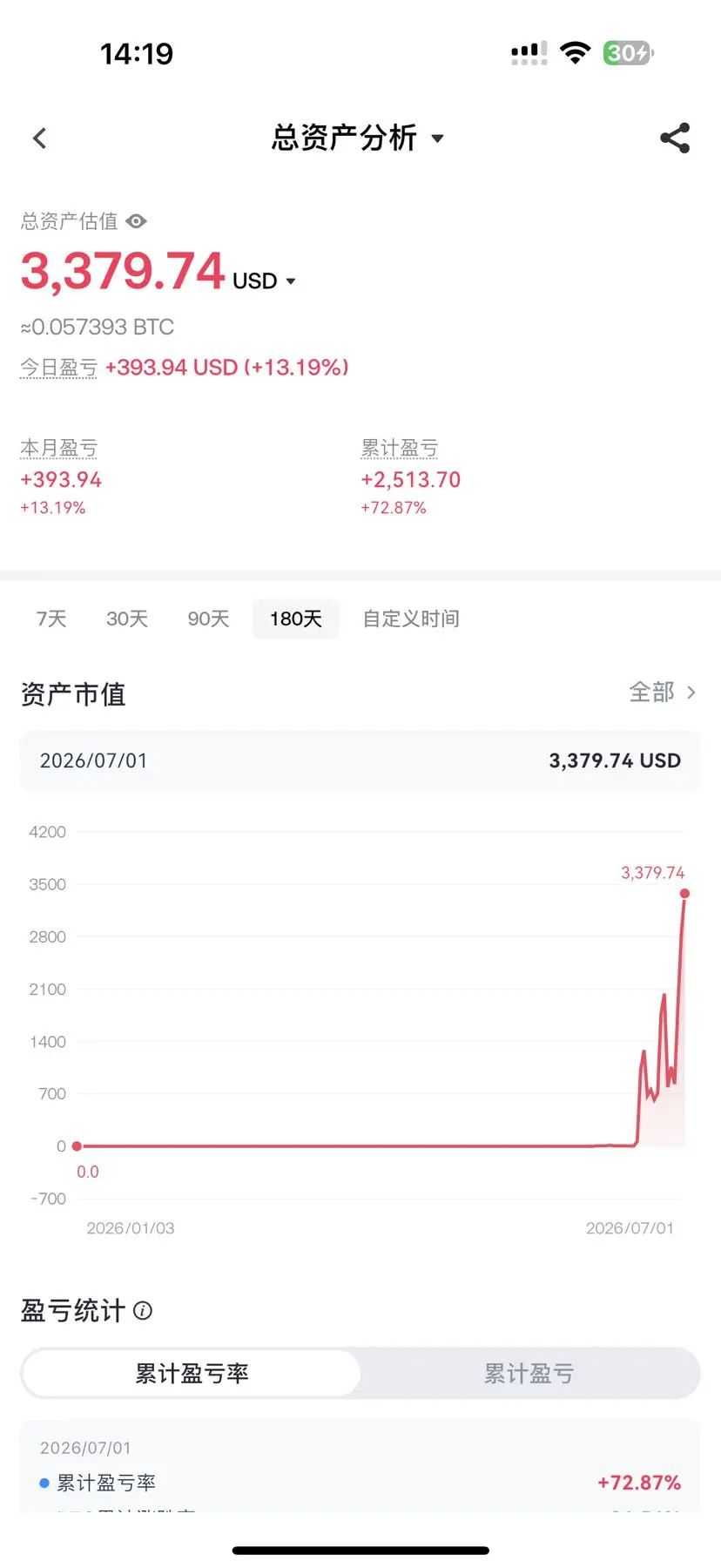The image size is (721, 1568).
Task: Select the 180天 time range
Action: (x=295, y=618)
